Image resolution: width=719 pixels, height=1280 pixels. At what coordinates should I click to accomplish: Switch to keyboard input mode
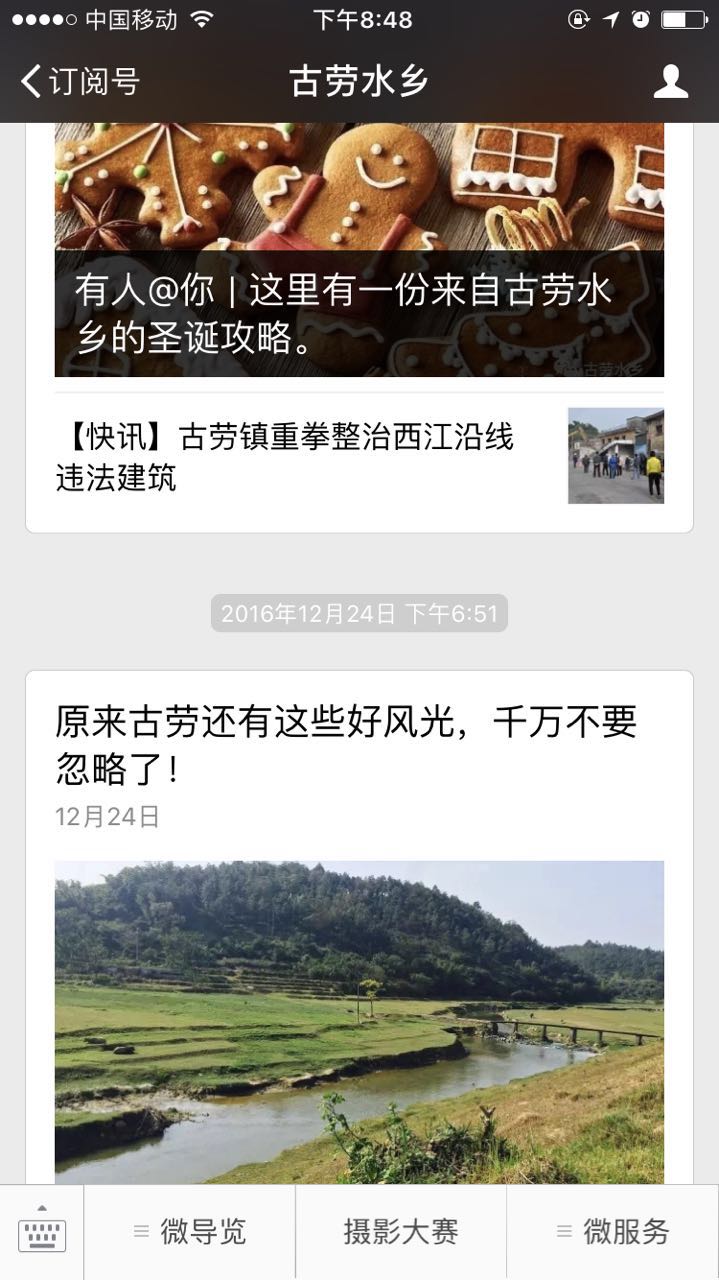click(42, 1232)
